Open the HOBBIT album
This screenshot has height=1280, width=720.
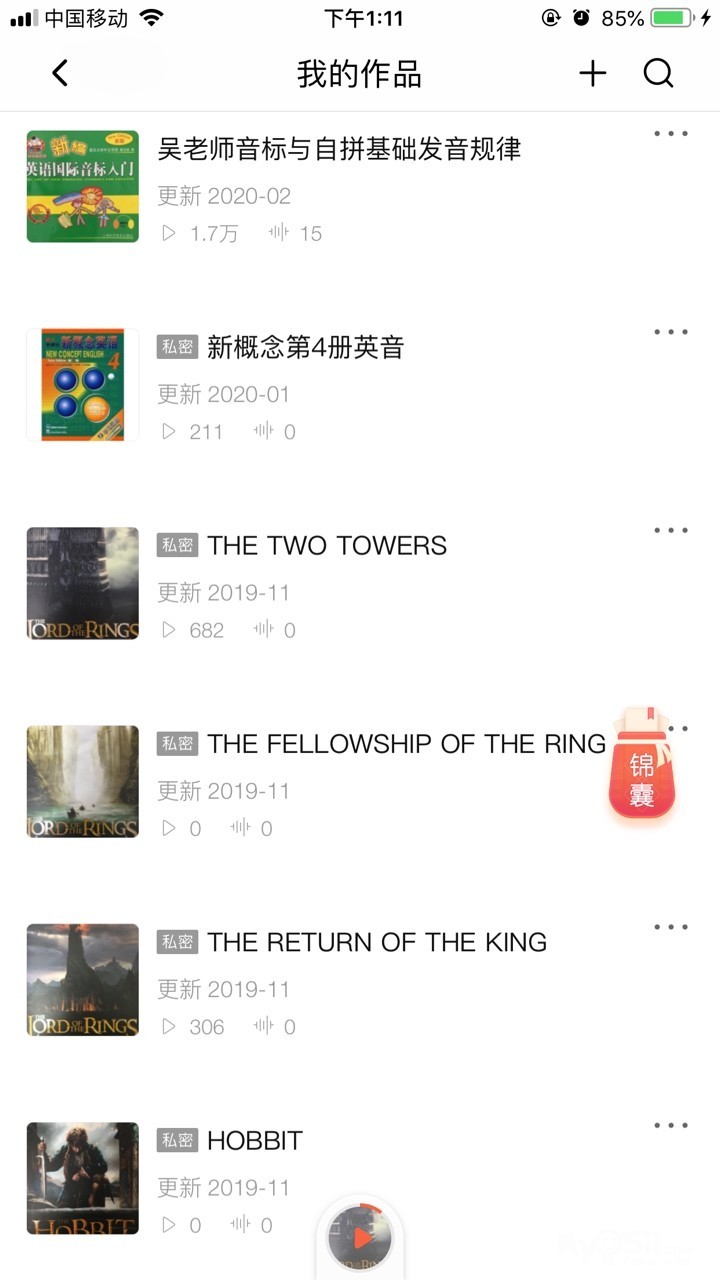pos(254,1140)
